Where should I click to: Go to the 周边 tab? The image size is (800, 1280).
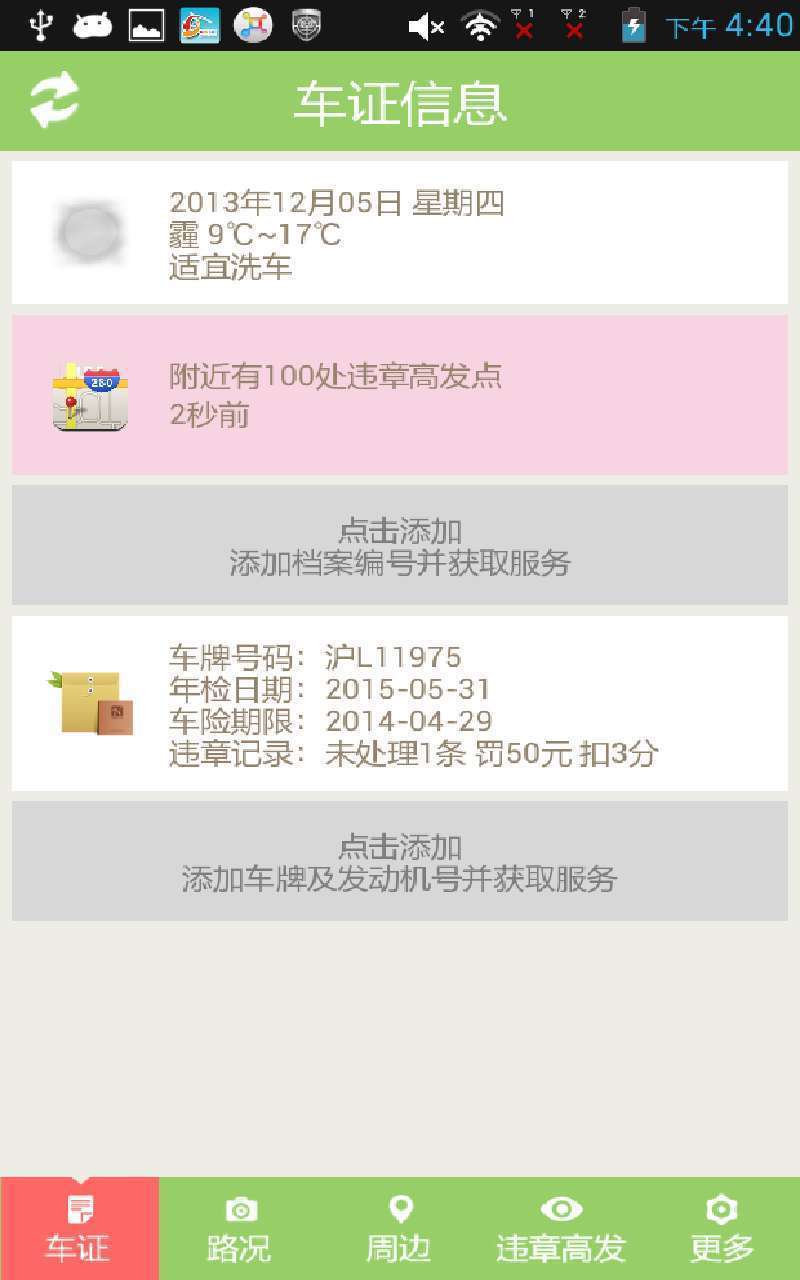click(x=400, y=1229)
